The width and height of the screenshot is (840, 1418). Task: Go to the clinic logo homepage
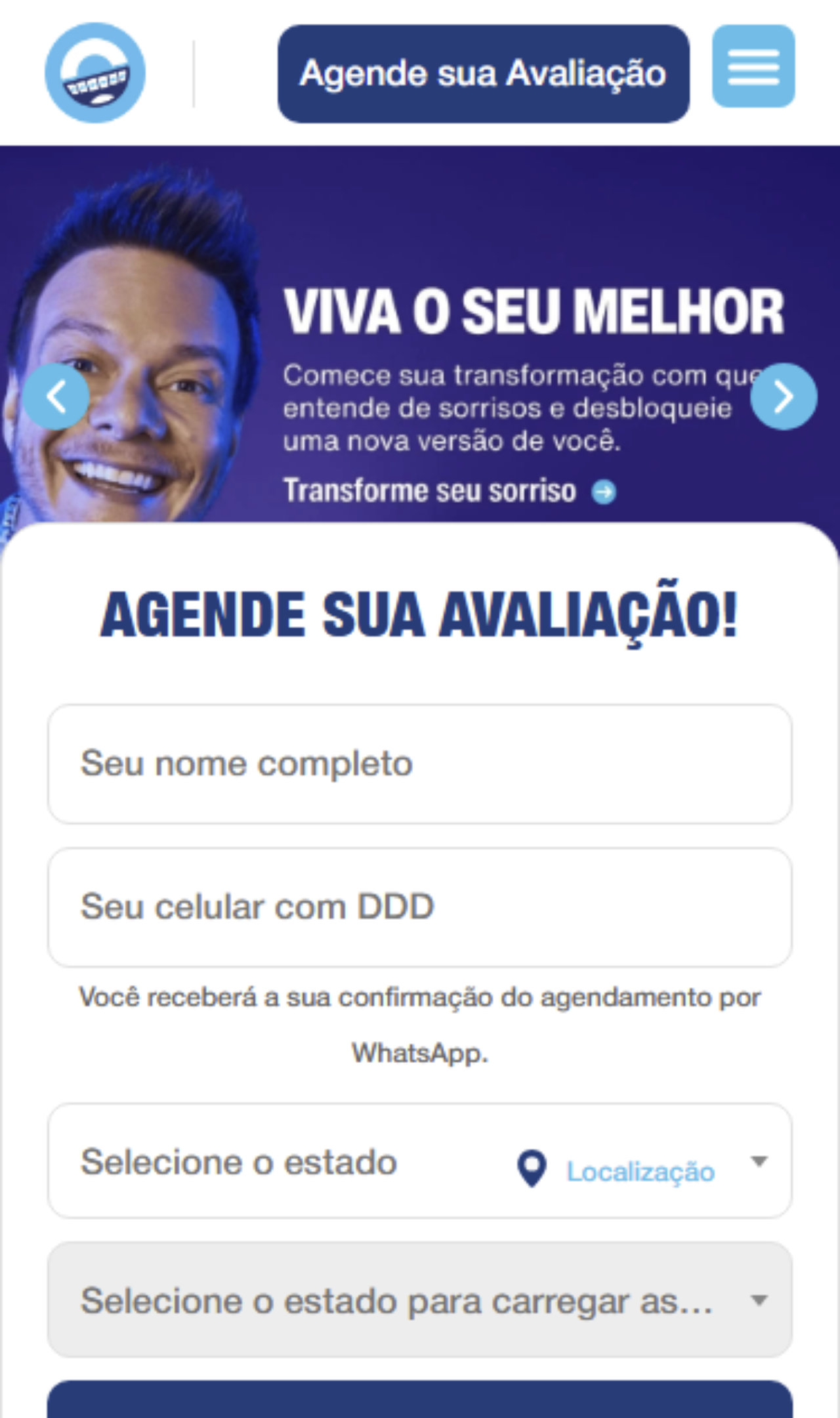coord(95,73)
